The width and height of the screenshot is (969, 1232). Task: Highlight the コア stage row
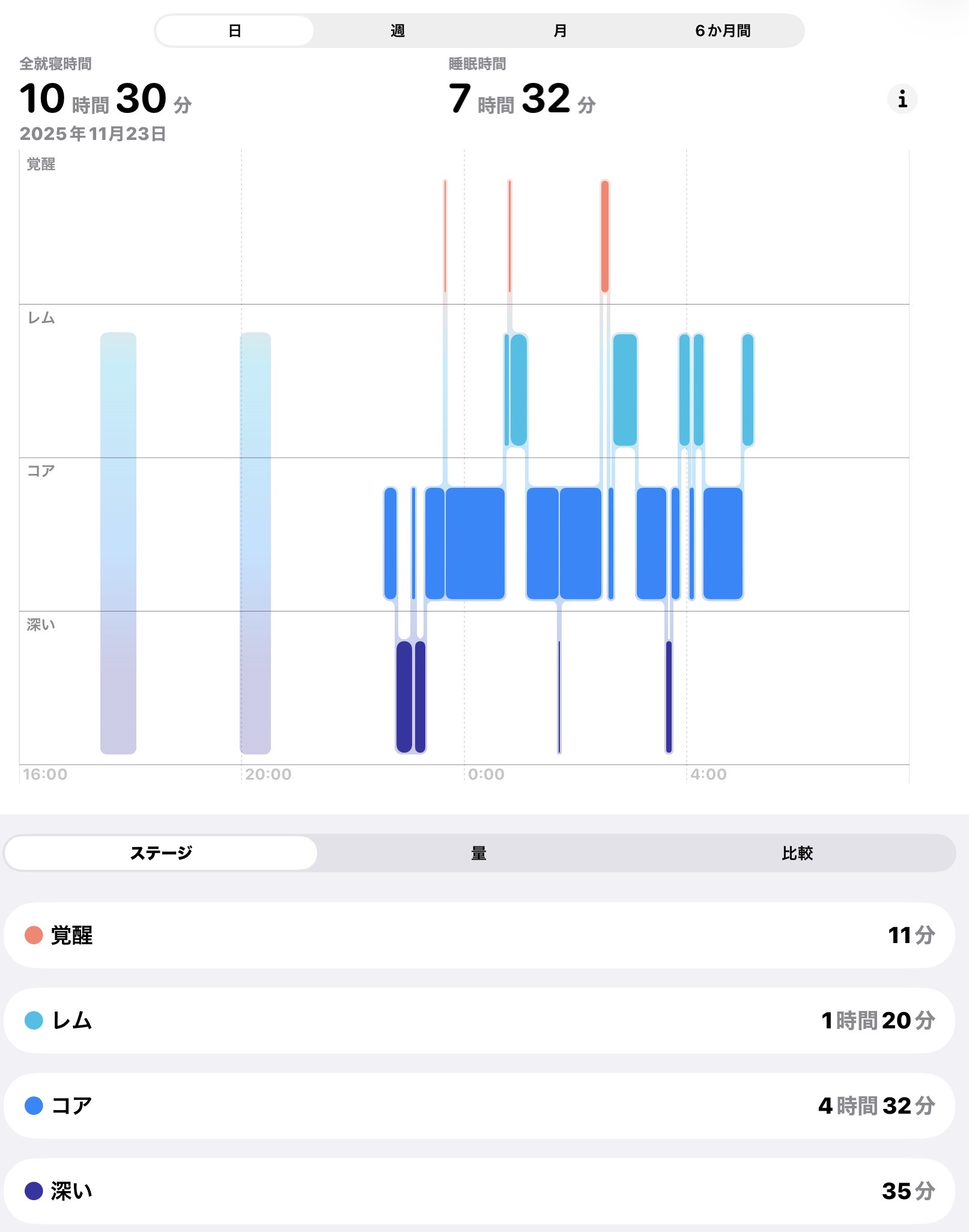(479, 1106)
